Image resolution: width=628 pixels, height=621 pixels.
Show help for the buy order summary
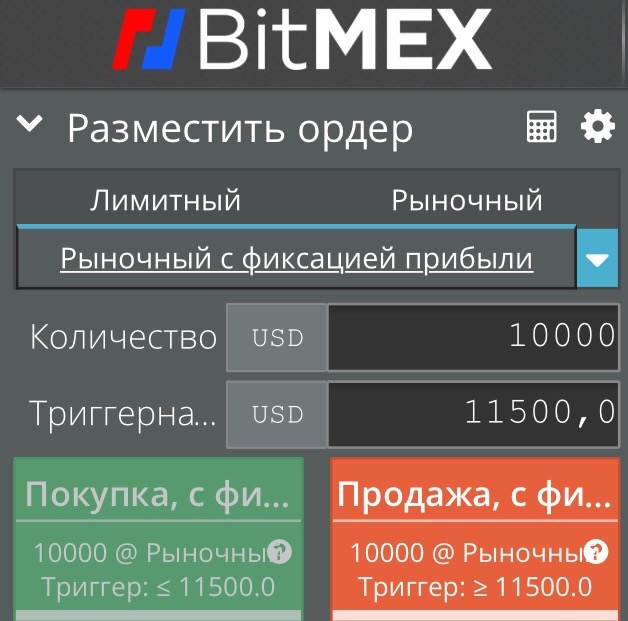[282, 552]
